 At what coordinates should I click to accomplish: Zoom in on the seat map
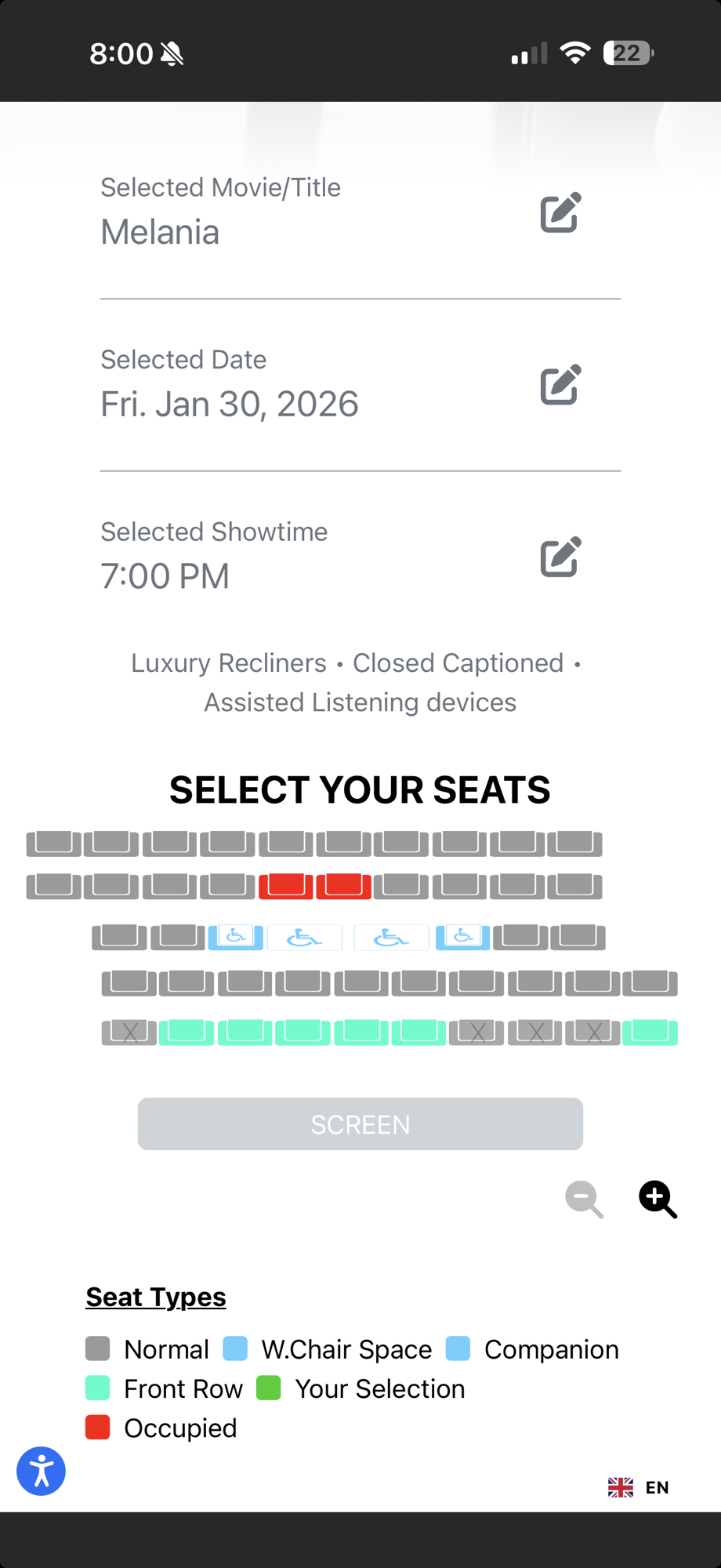pos(658,1200)
